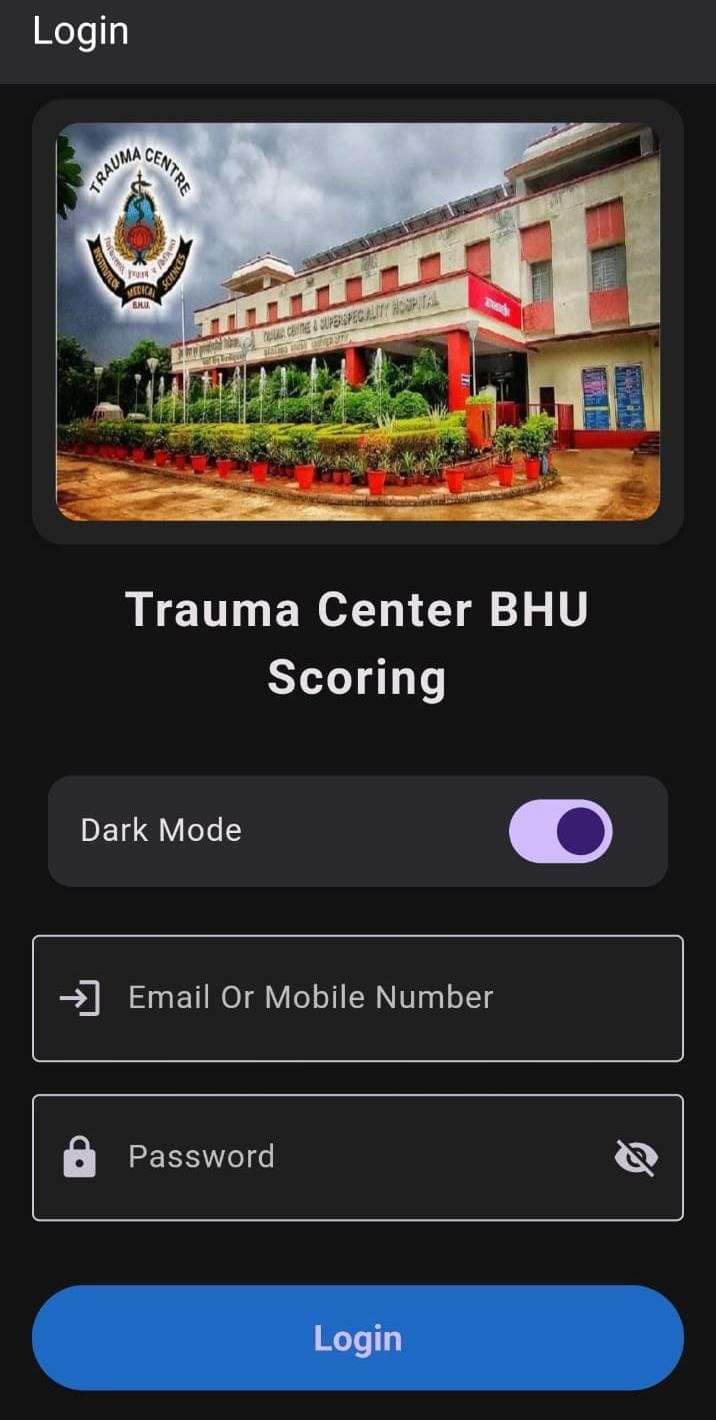Viewport: 716px width, 1420px height.
Task: Tap the blue Login button
Action: [358, 1338]
